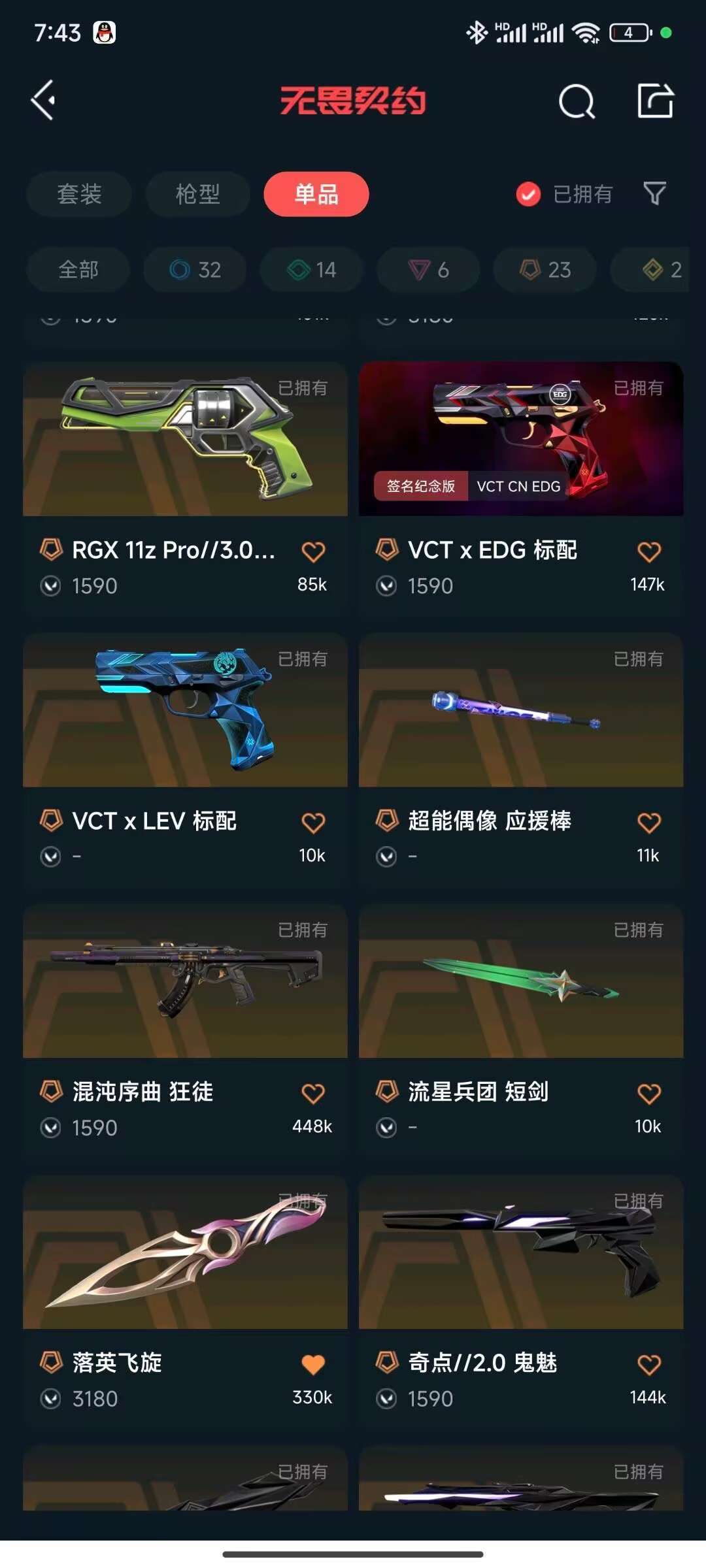
Task: Share this page via the share icon
Action: point(655,101)
